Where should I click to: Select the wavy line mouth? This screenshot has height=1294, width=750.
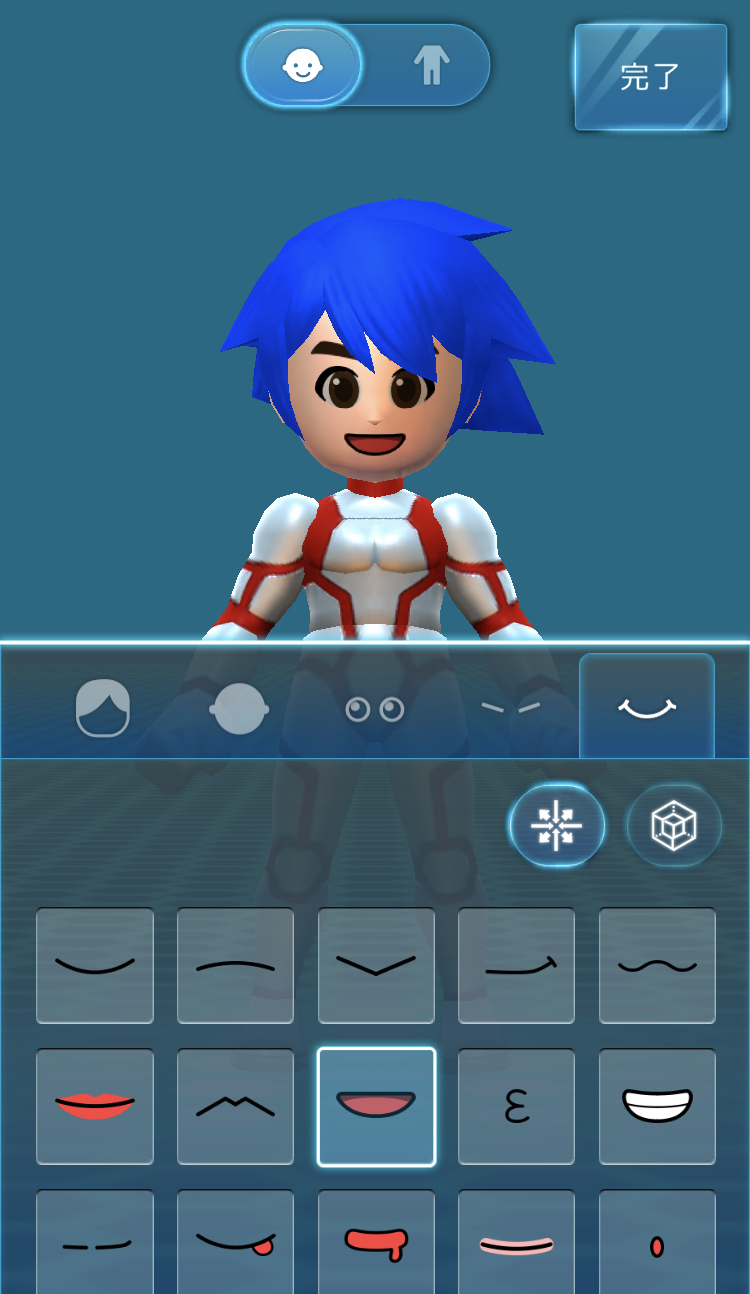point(657,965)
